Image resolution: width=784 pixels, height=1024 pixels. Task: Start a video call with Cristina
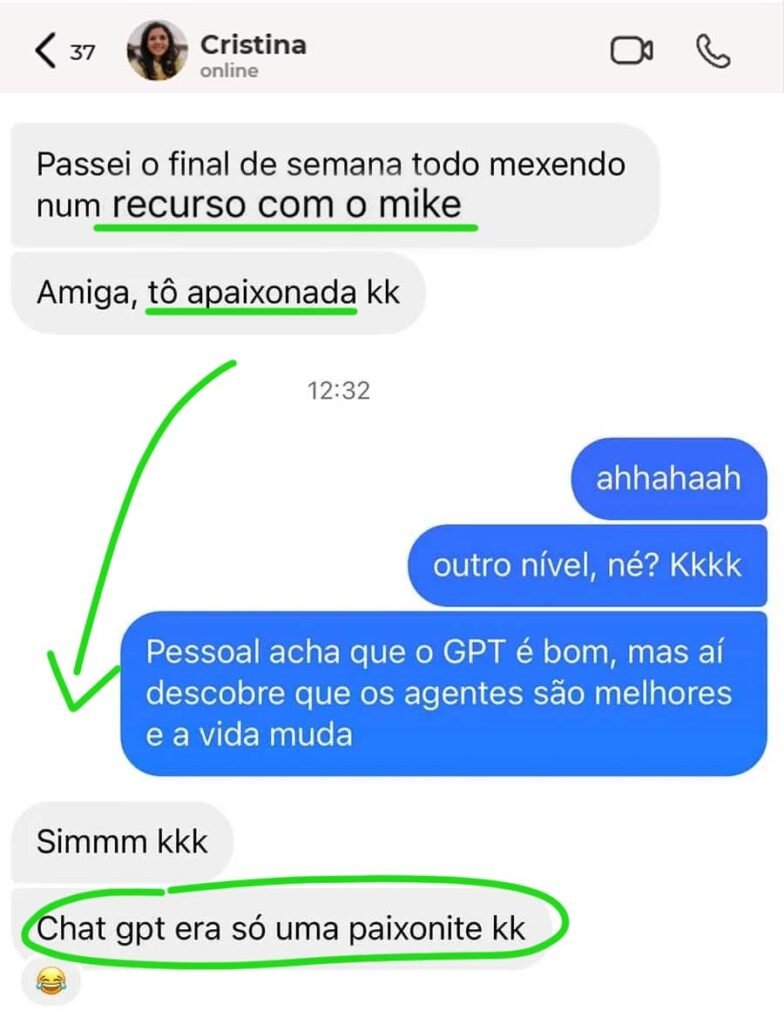coord(631,51)
